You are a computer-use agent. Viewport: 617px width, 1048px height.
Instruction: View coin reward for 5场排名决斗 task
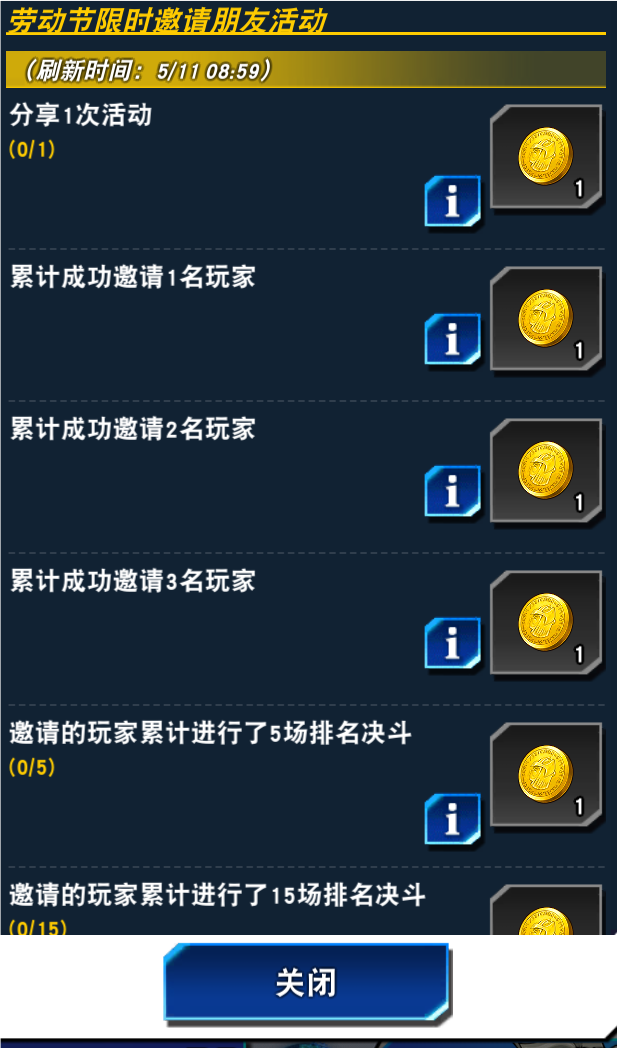(546, 775)
